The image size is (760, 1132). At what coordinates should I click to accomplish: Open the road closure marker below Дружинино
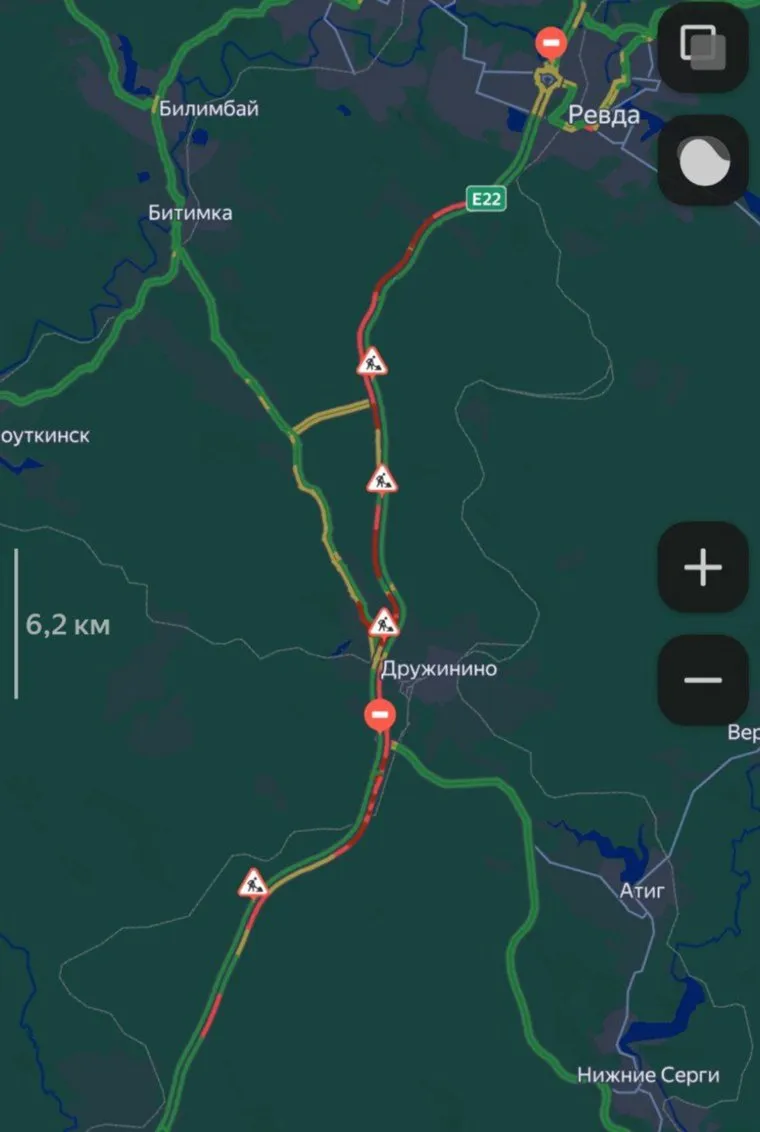(379, 714)
